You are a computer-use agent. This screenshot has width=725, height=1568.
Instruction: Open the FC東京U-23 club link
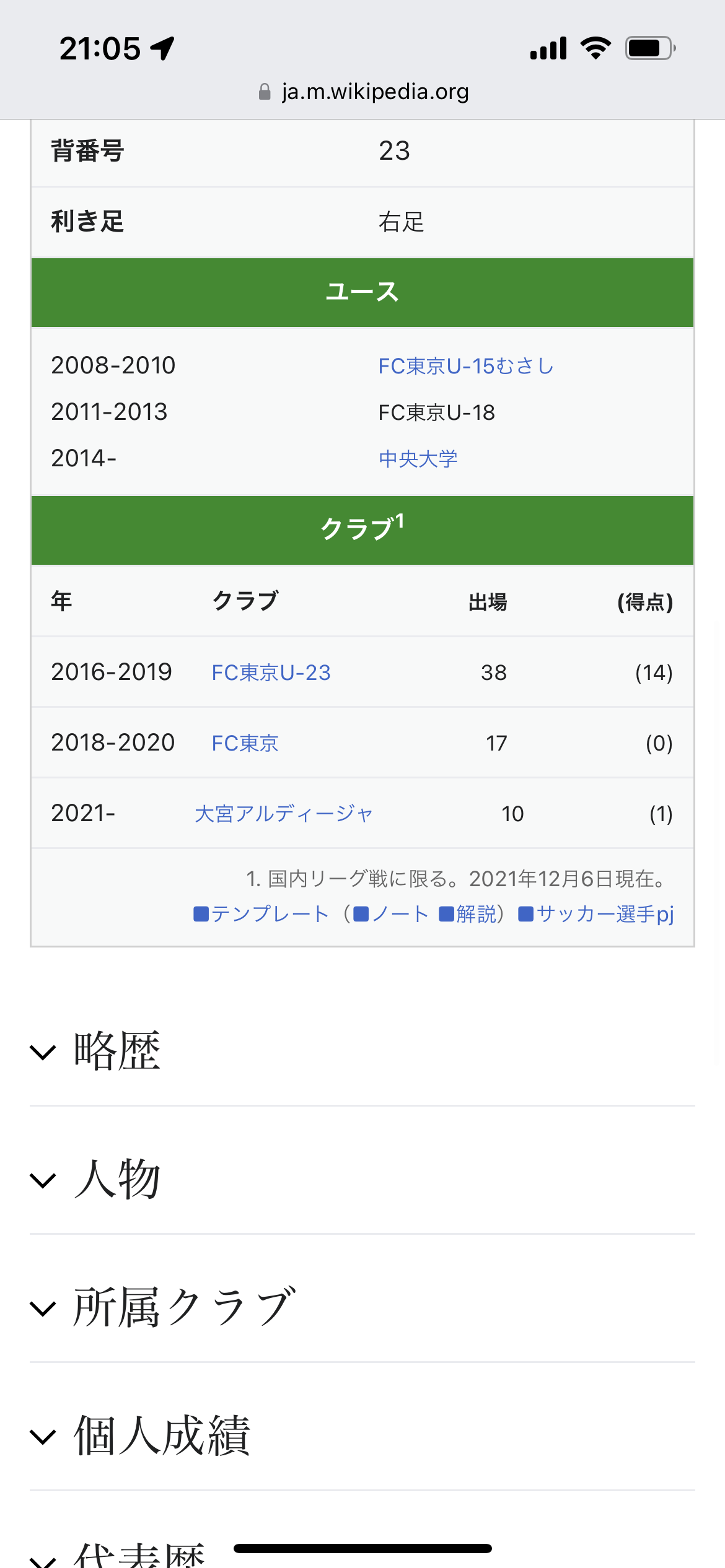click(271, 673)
